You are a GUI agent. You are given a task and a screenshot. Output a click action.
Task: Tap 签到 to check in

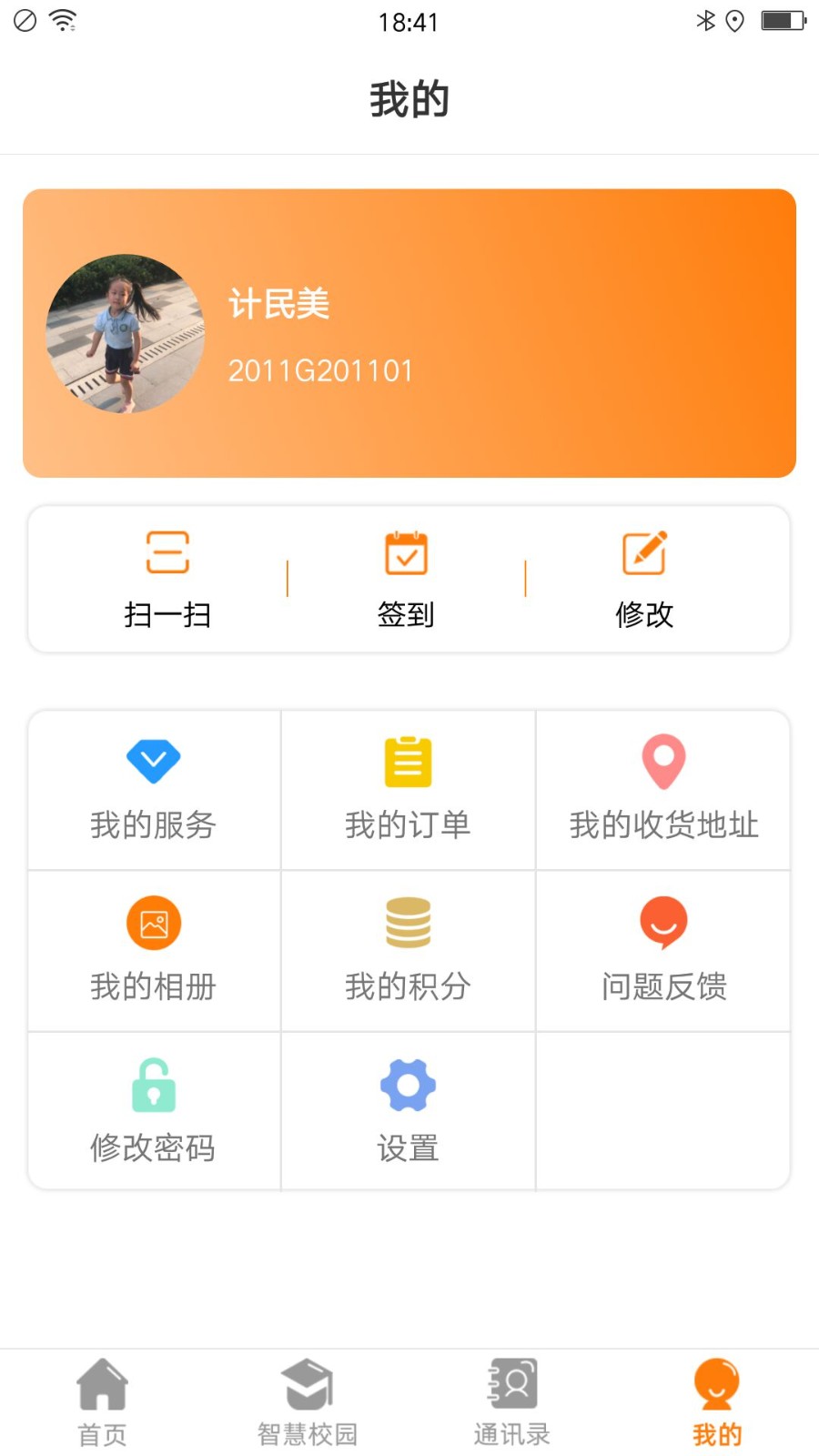[406, 579]
